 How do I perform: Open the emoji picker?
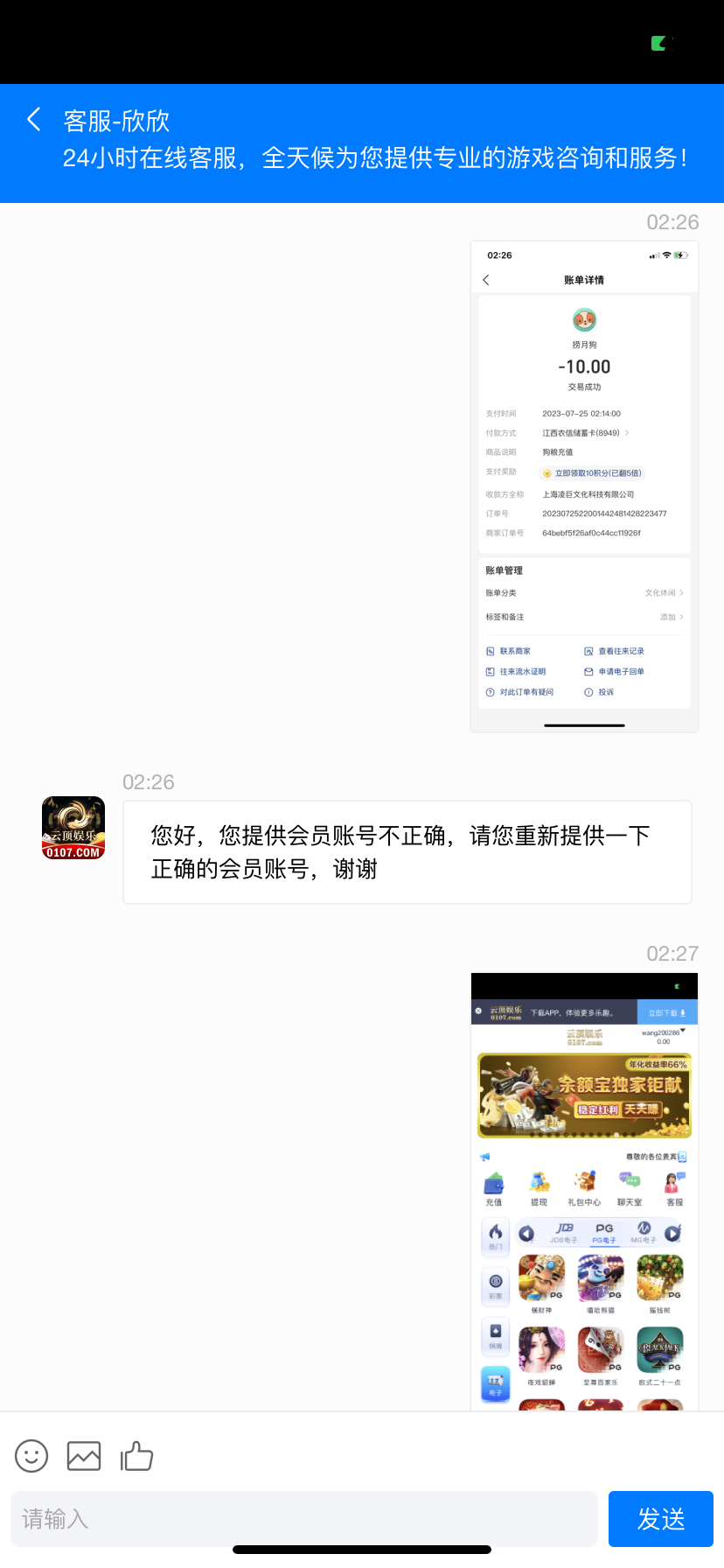point(31,1456)
